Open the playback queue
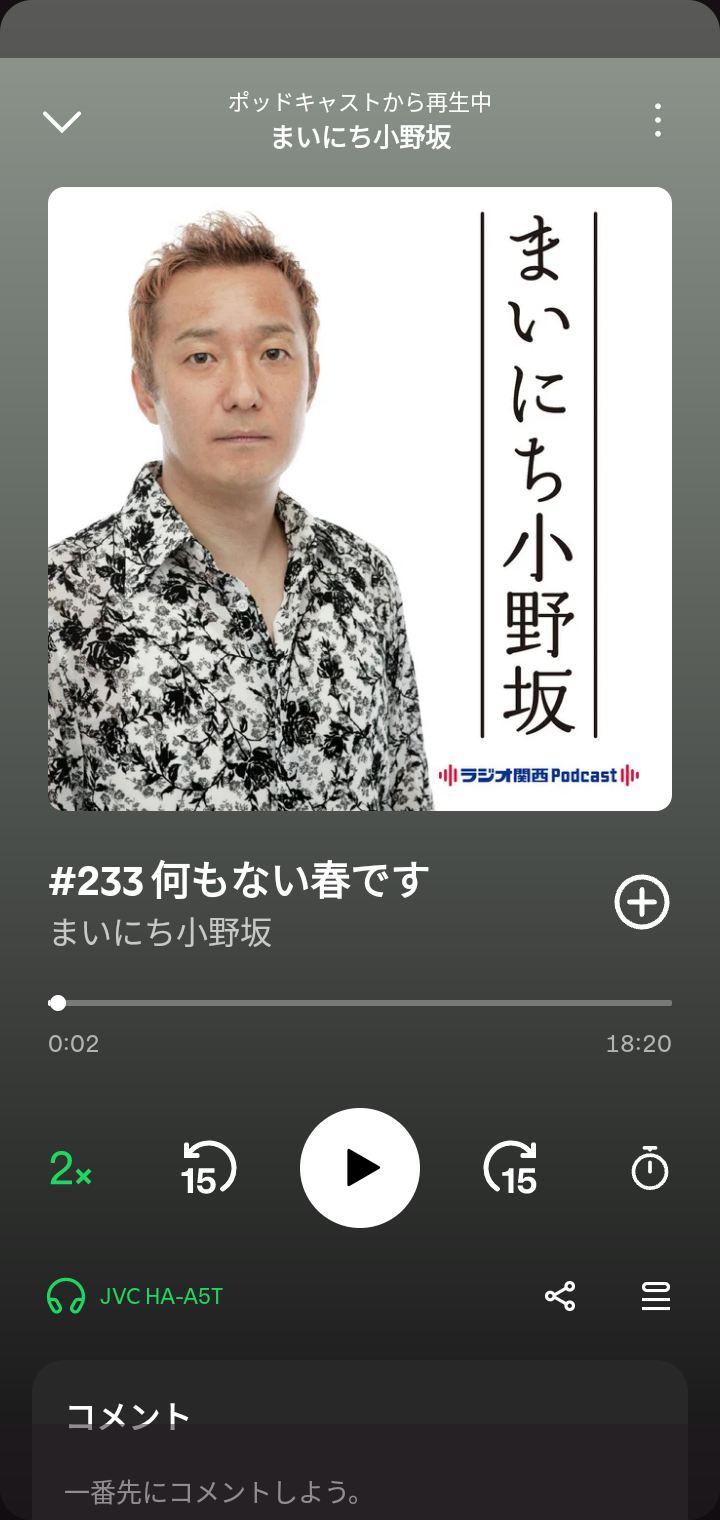The width and height of the screenshot is (720, 1520). (656, 1297)
